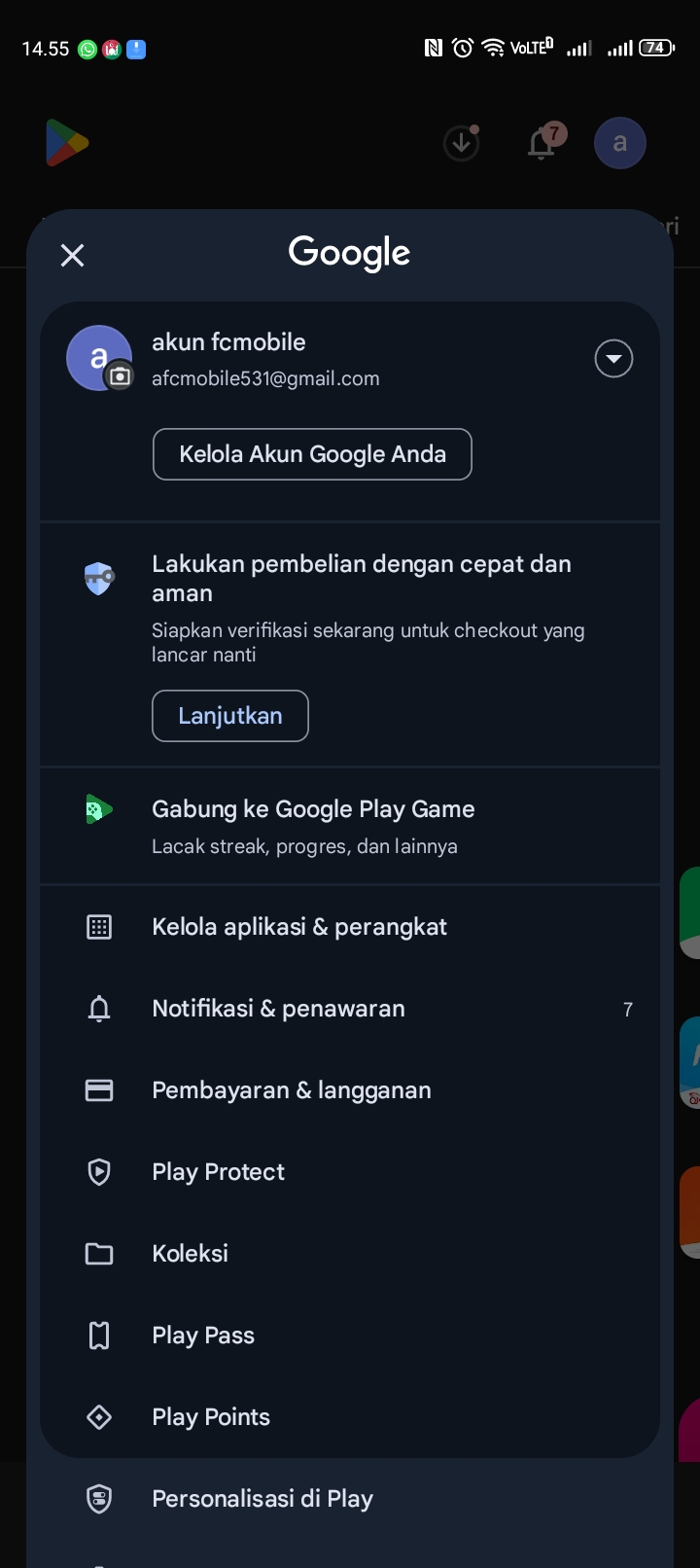The image size is (700, 1568).
Task: Open Play Pass
Action: (203, 1336)
